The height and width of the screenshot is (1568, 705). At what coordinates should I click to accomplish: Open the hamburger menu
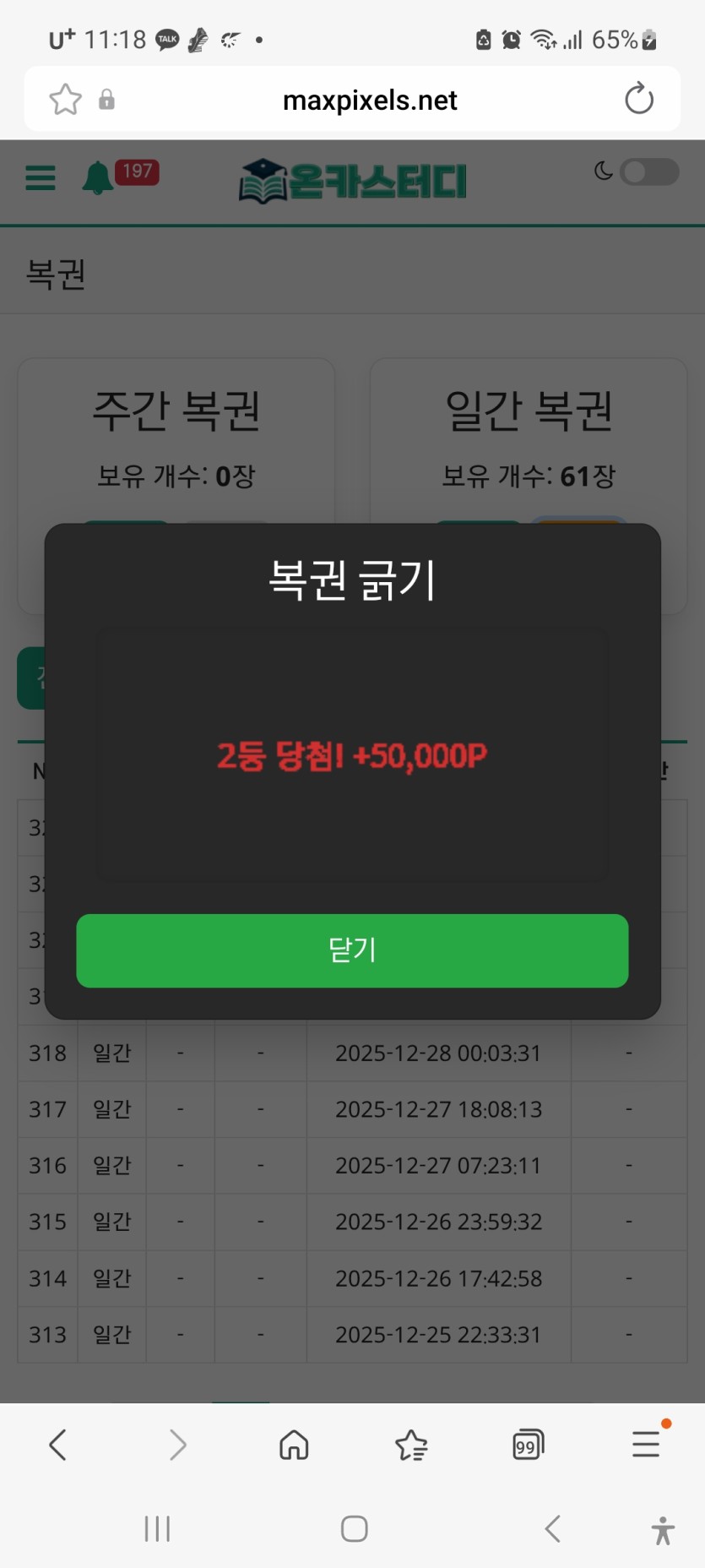tap(41, 178)
